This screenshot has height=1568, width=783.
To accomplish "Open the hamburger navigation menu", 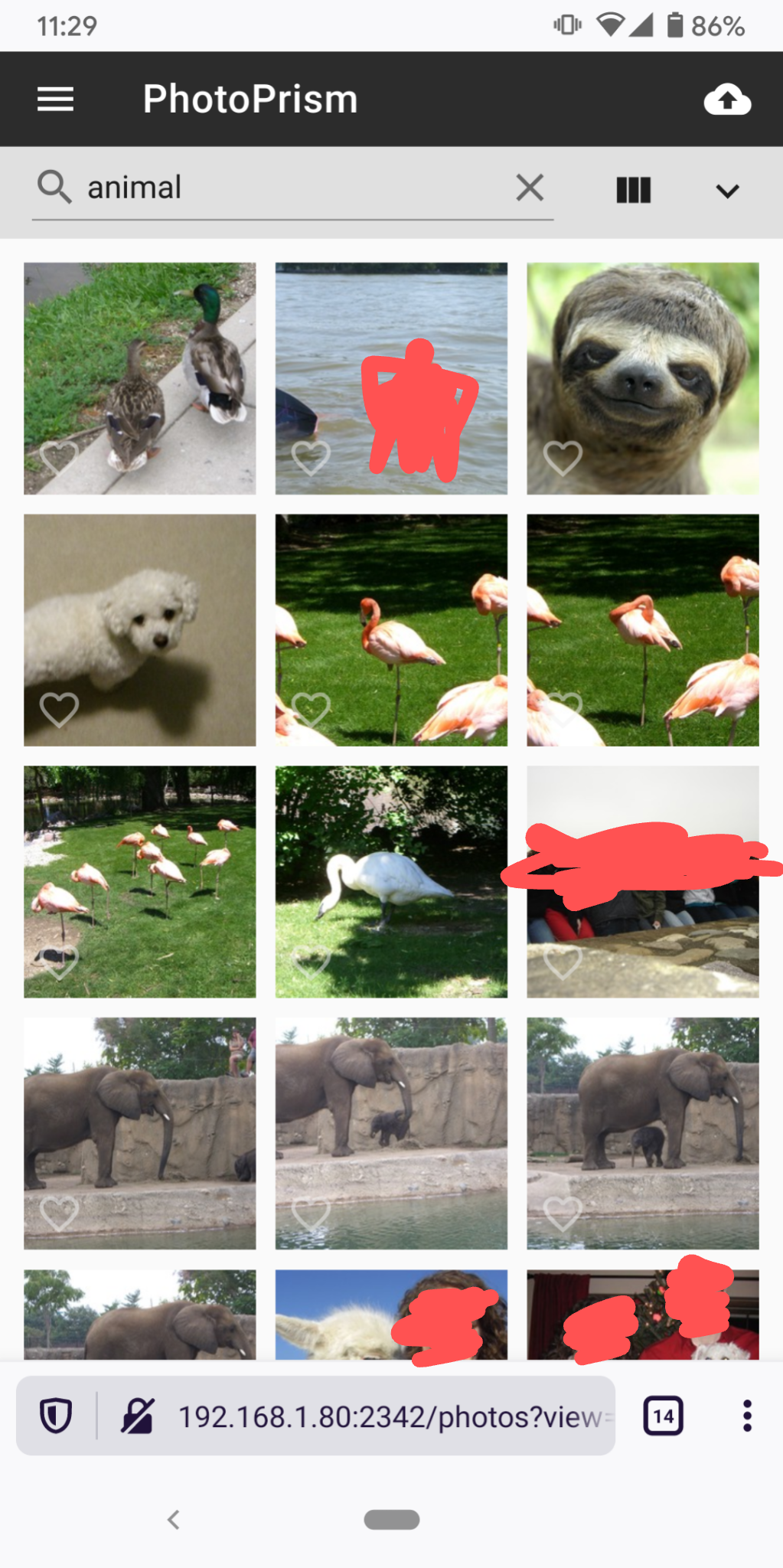I will pos(55,100).
